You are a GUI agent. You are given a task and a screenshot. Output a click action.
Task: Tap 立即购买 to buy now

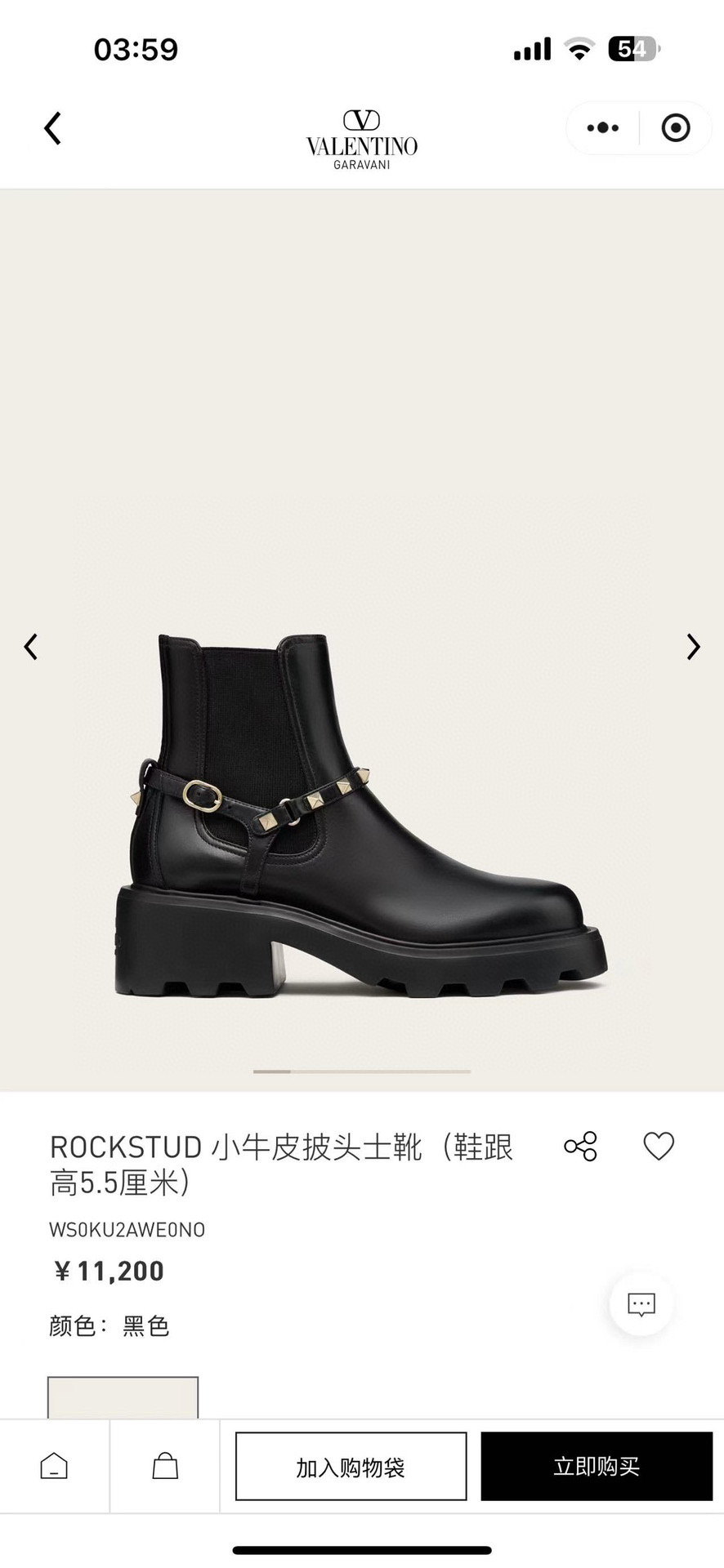596,1464
